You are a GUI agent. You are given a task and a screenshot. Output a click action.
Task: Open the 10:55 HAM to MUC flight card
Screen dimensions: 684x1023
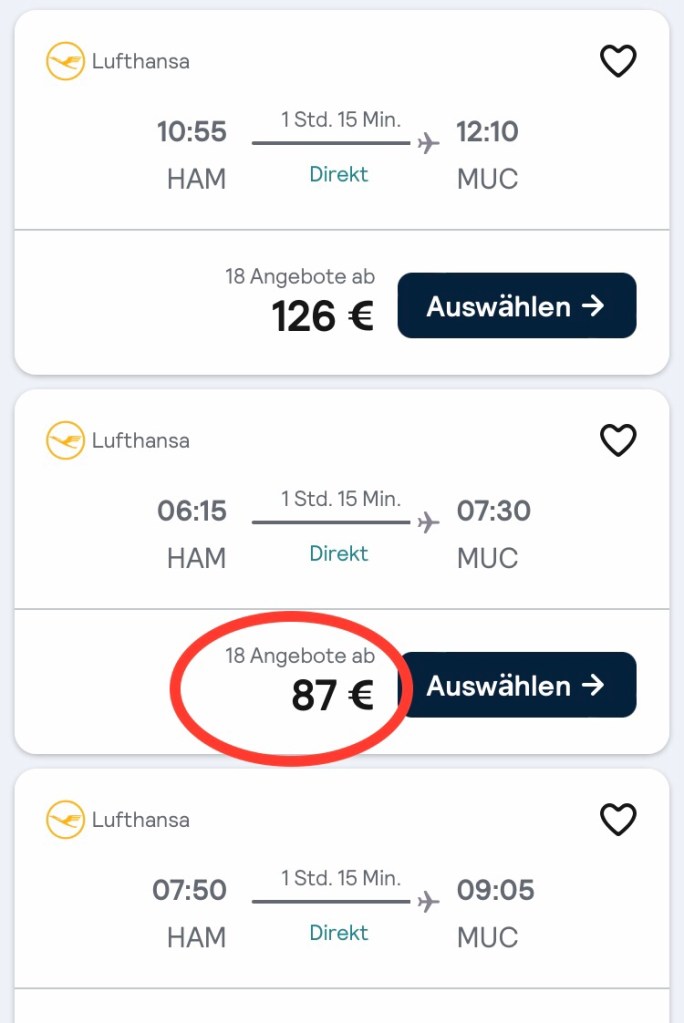click(340, 150)
